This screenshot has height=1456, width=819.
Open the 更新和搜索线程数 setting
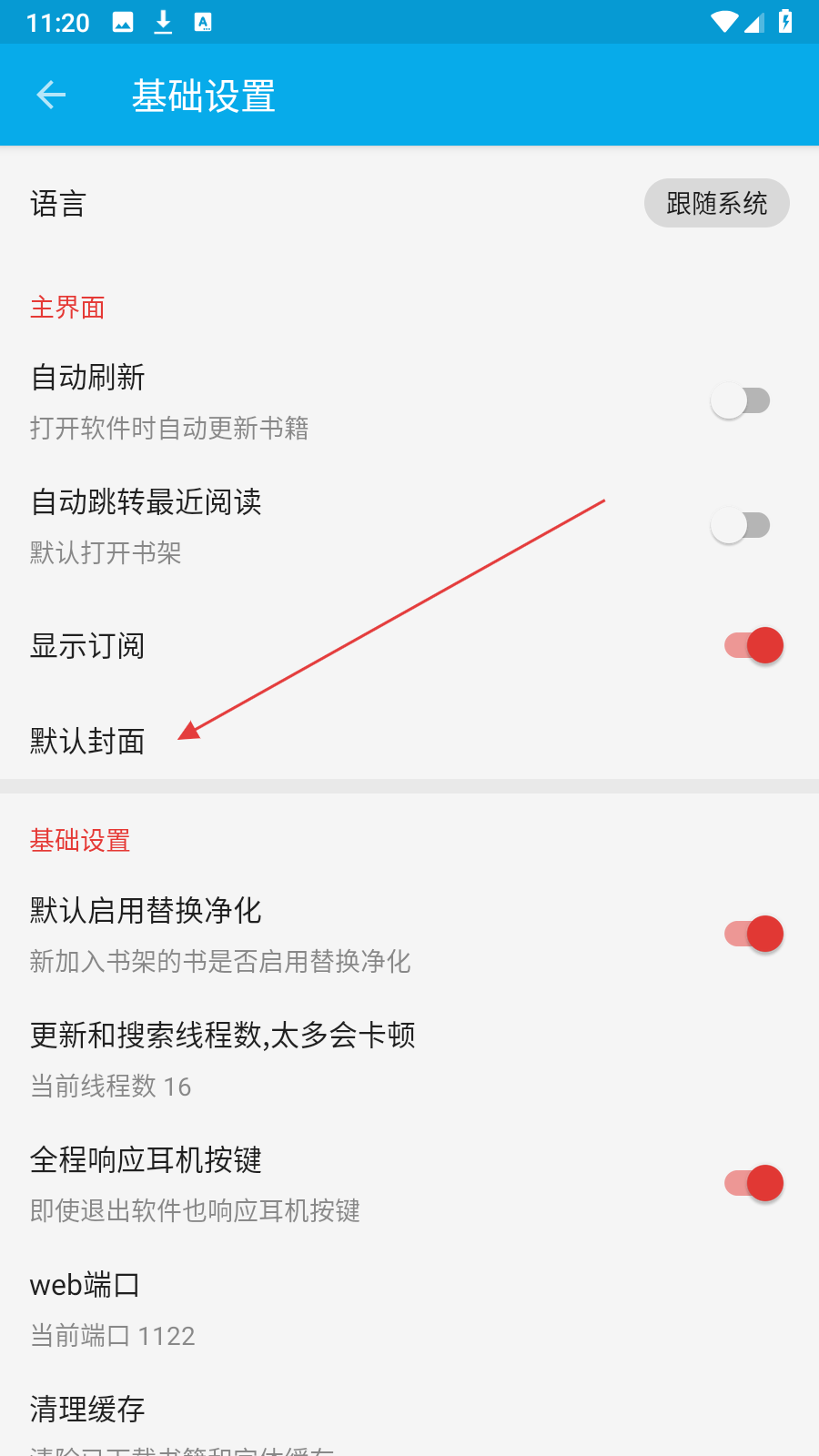click(409, 1059)
